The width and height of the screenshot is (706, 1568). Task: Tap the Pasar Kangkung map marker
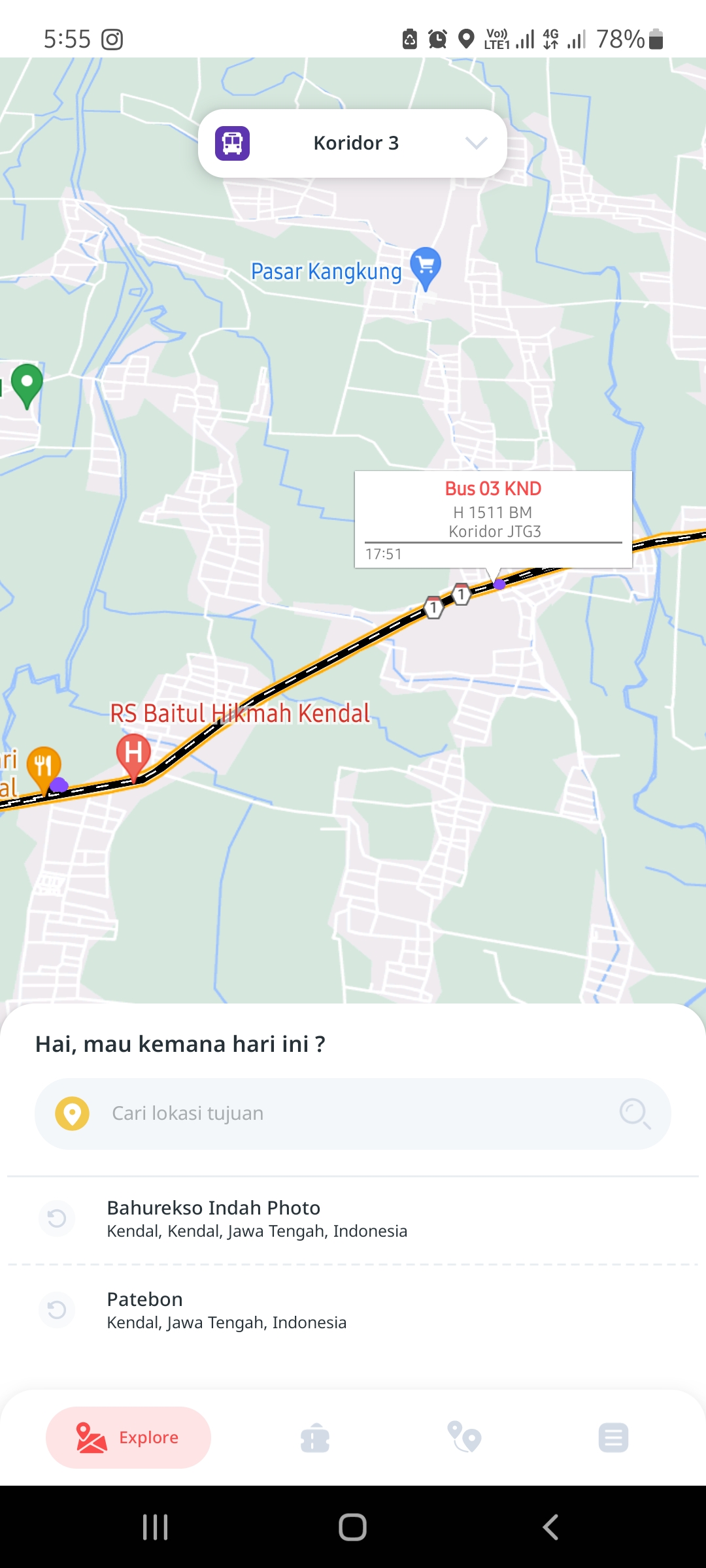click(426, 269)
